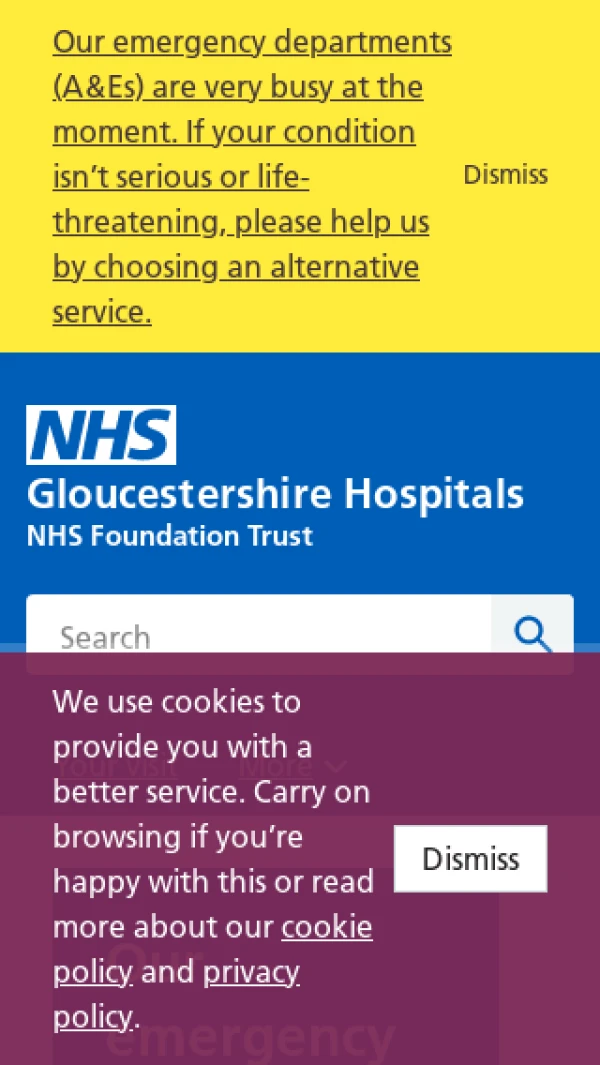Dismiss the cookie notice
The width and height of the screenshot is (600, 1065).
click(470, 858)
